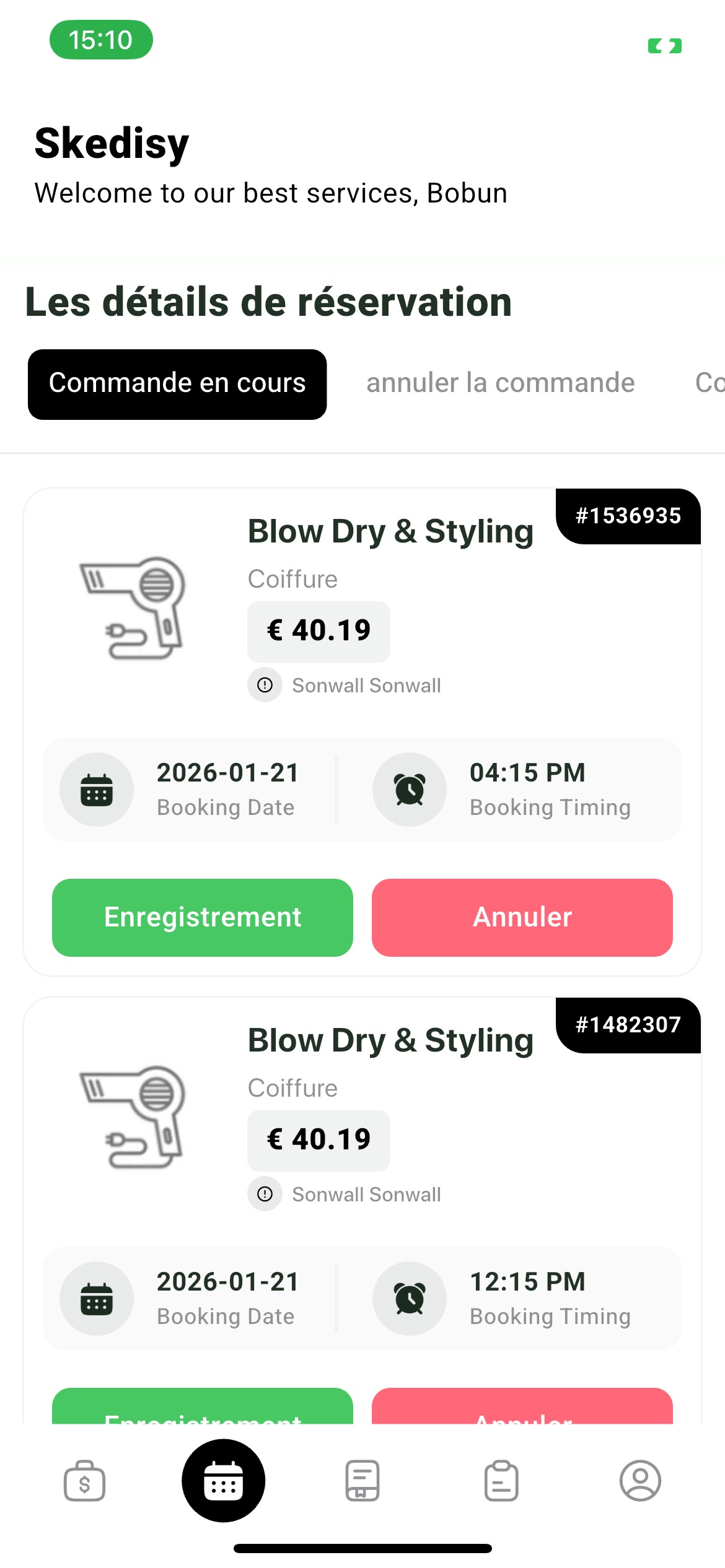
Task: Switch to the Commande en cours tab
Action: 177,383
